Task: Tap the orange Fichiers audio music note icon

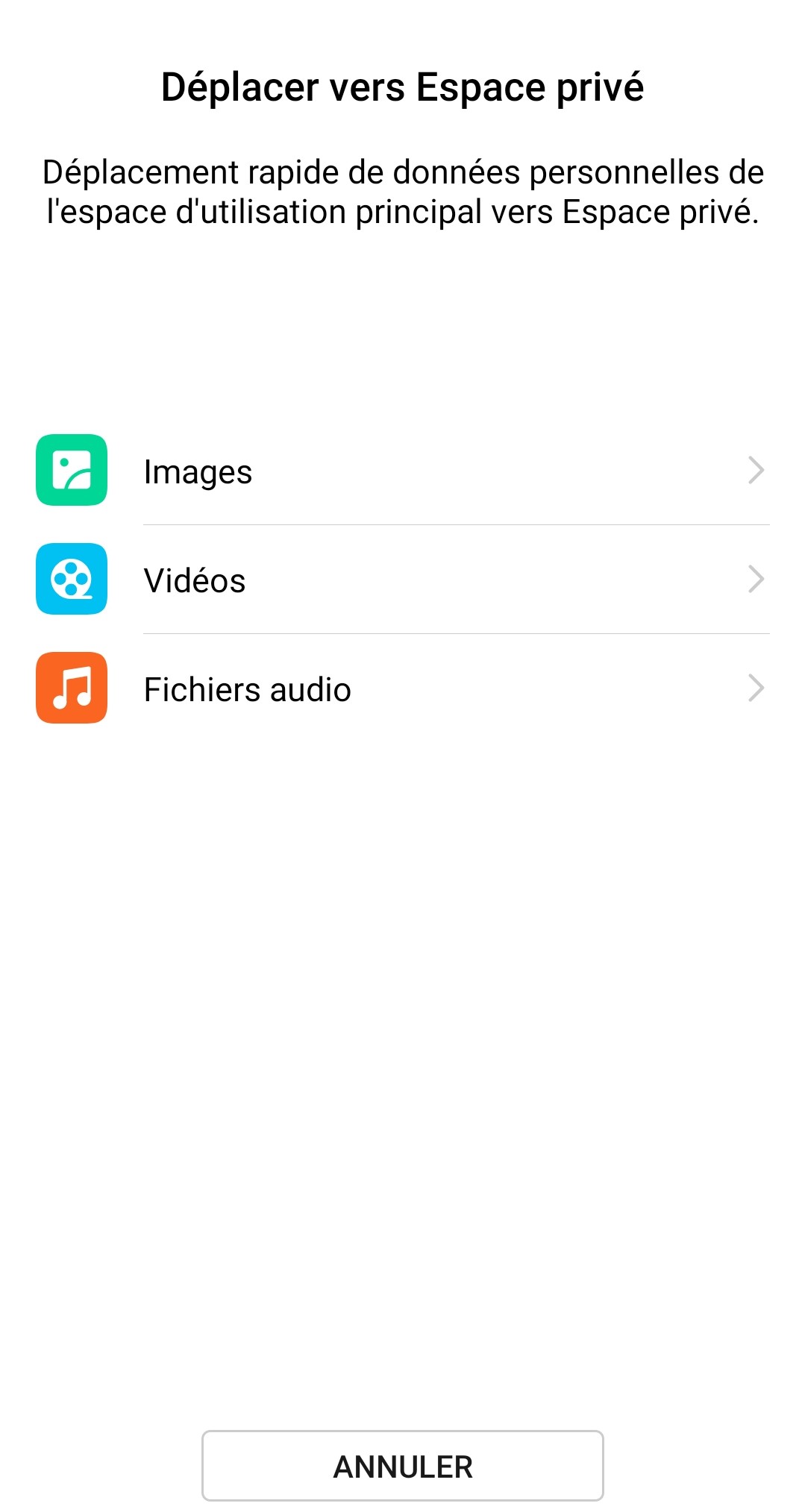Action: pos(72,689)
